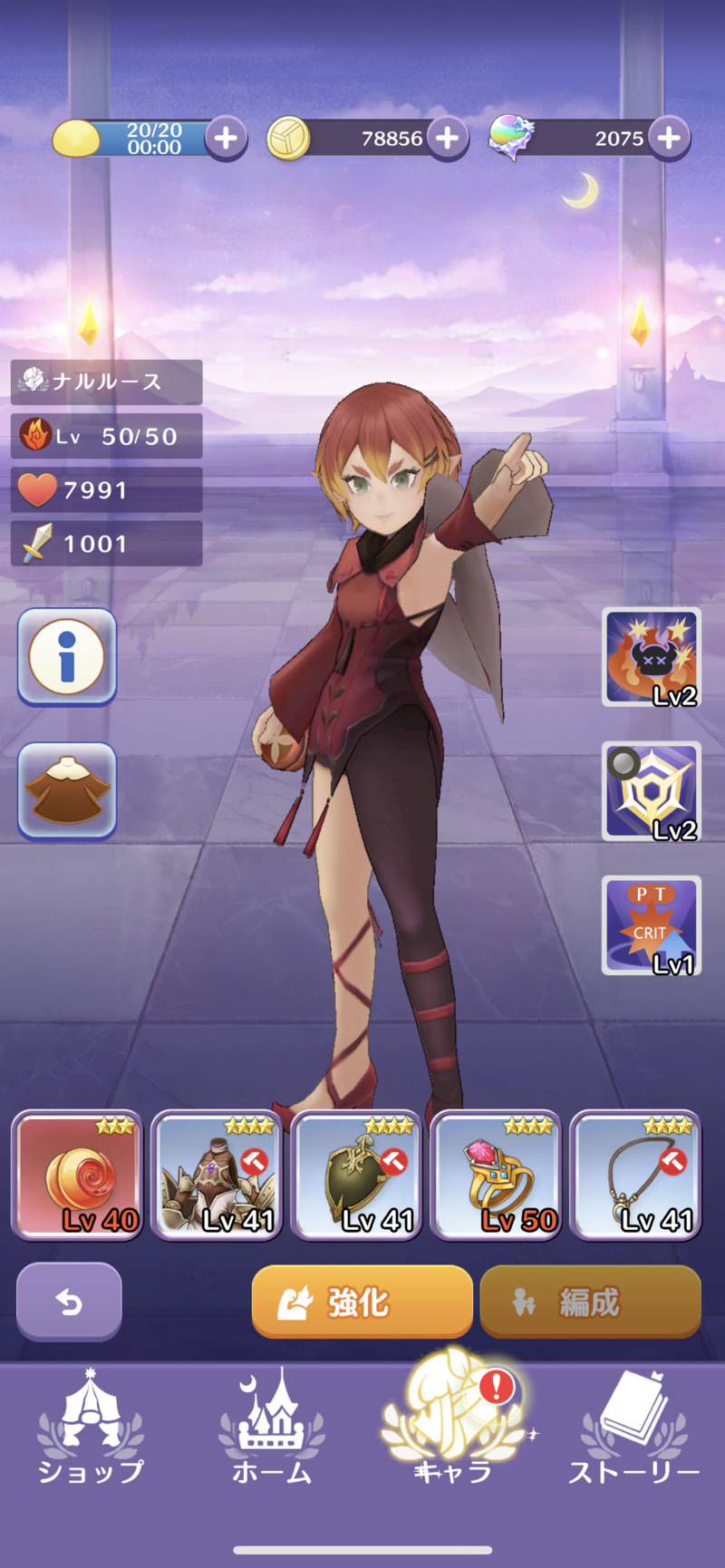Switch to the ホーム tab
The width and height of the screenshot is (725, 1568).
(x=272, y=1428)
